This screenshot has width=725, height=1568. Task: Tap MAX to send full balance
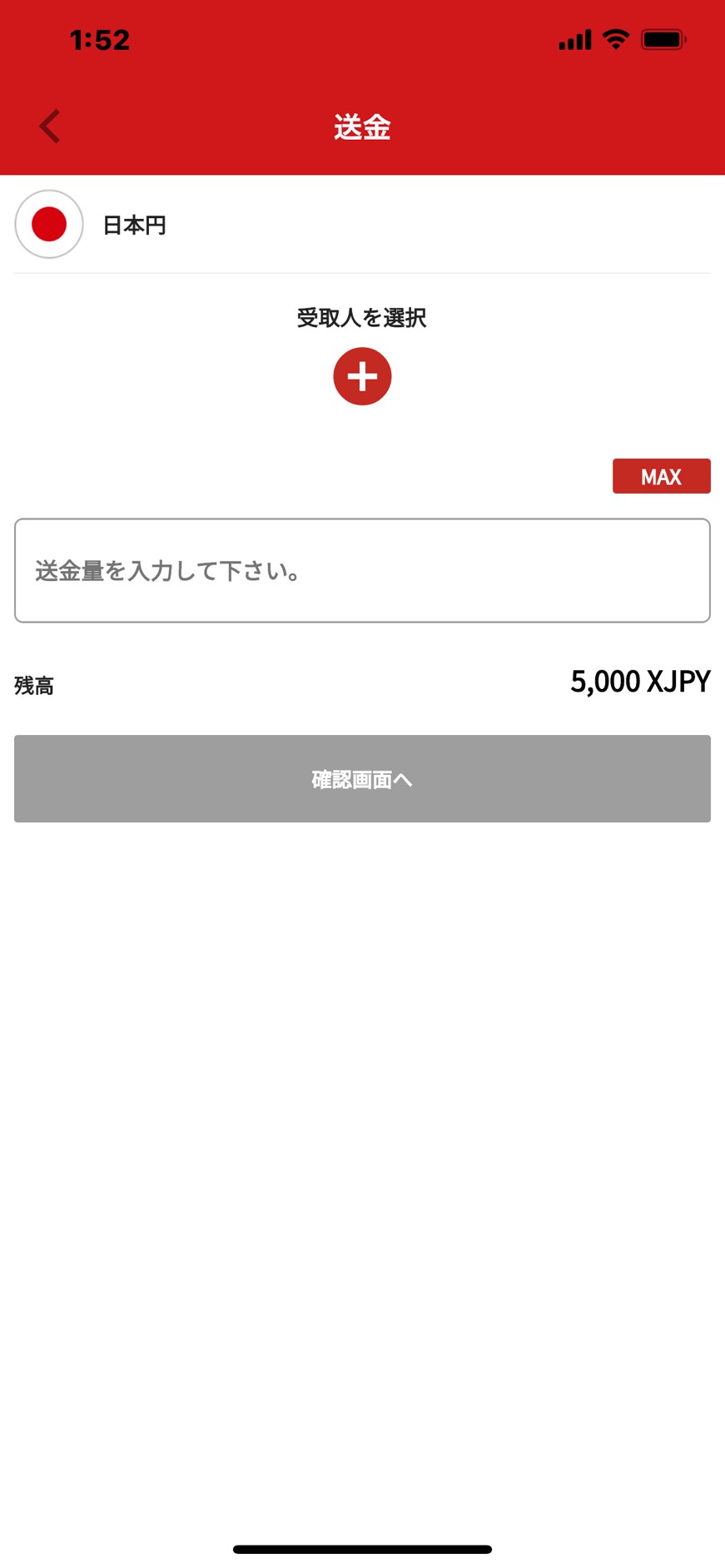pos(661,476)
